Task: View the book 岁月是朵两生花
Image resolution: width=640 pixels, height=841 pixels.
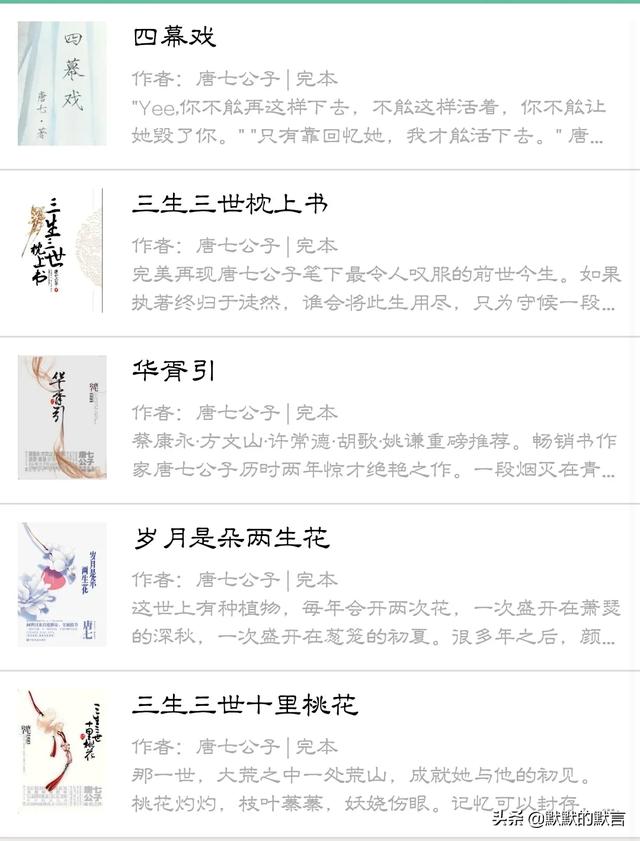Action: (230, 539)
